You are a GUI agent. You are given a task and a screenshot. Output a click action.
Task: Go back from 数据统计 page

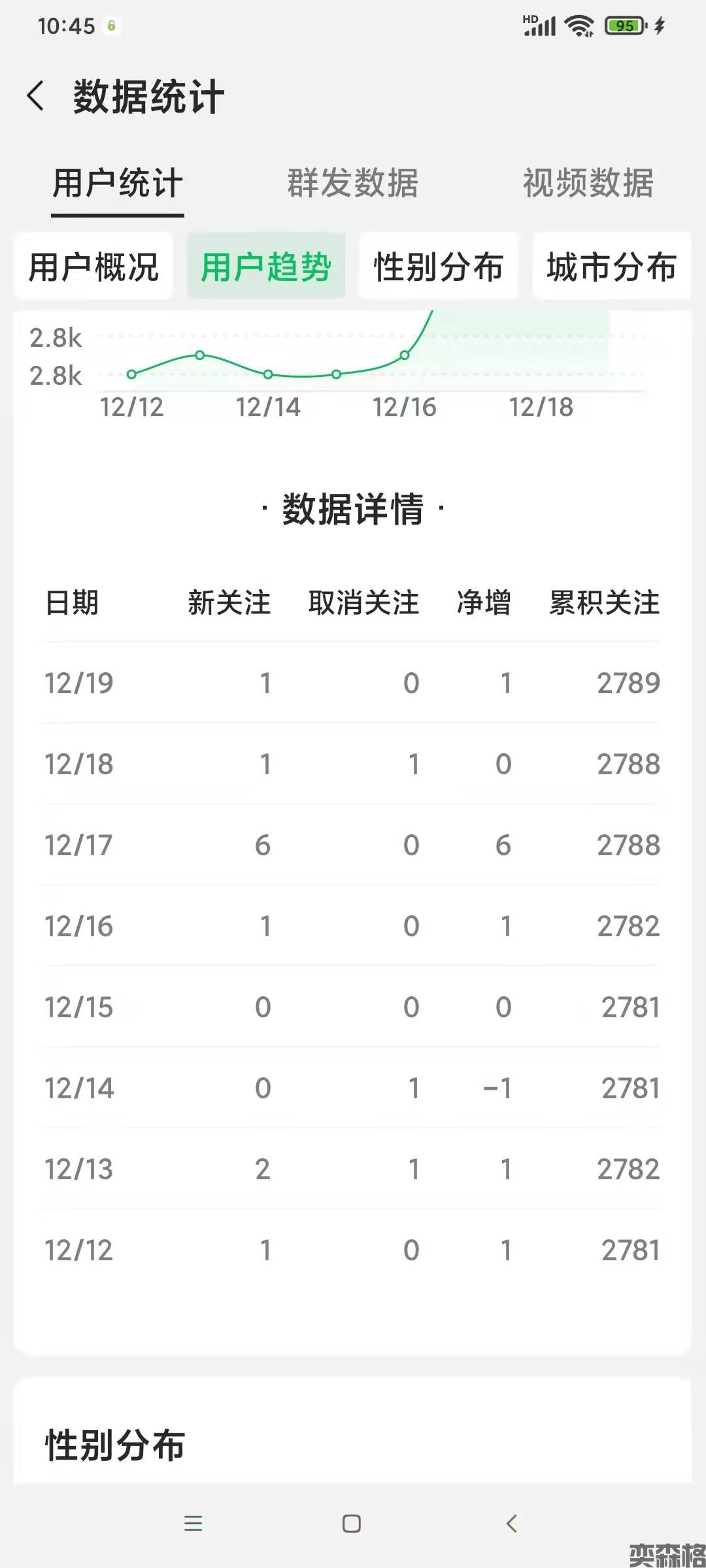click(x=37, y=97)
